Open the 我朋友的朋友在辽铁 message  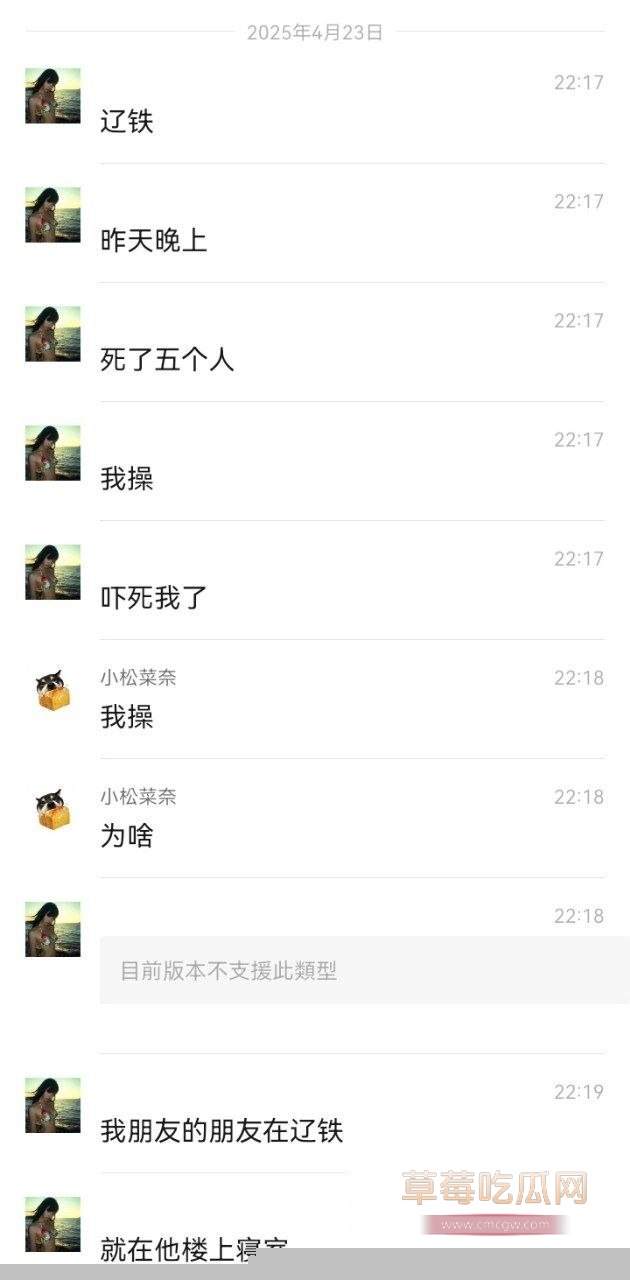[x=222, y=1131]
